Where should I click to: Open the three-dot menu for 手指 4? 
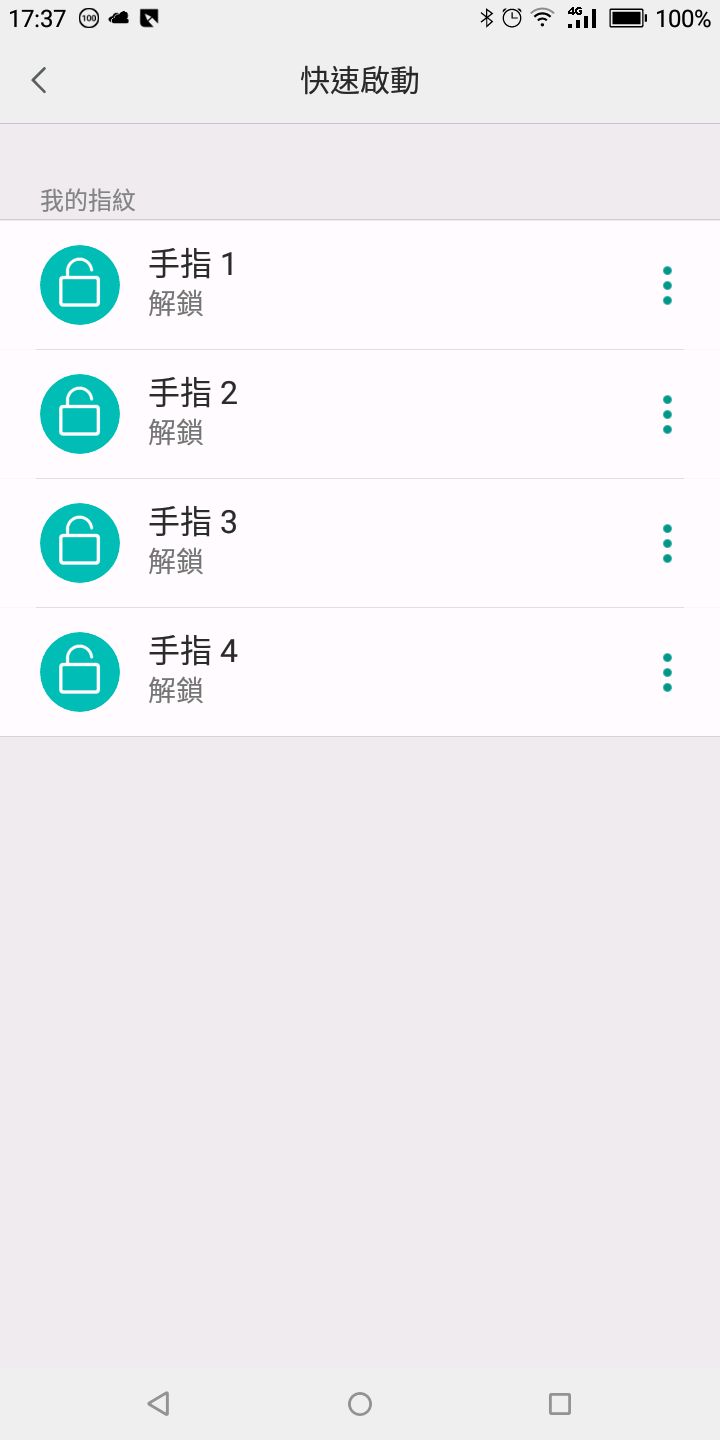[x=667, y=673]
